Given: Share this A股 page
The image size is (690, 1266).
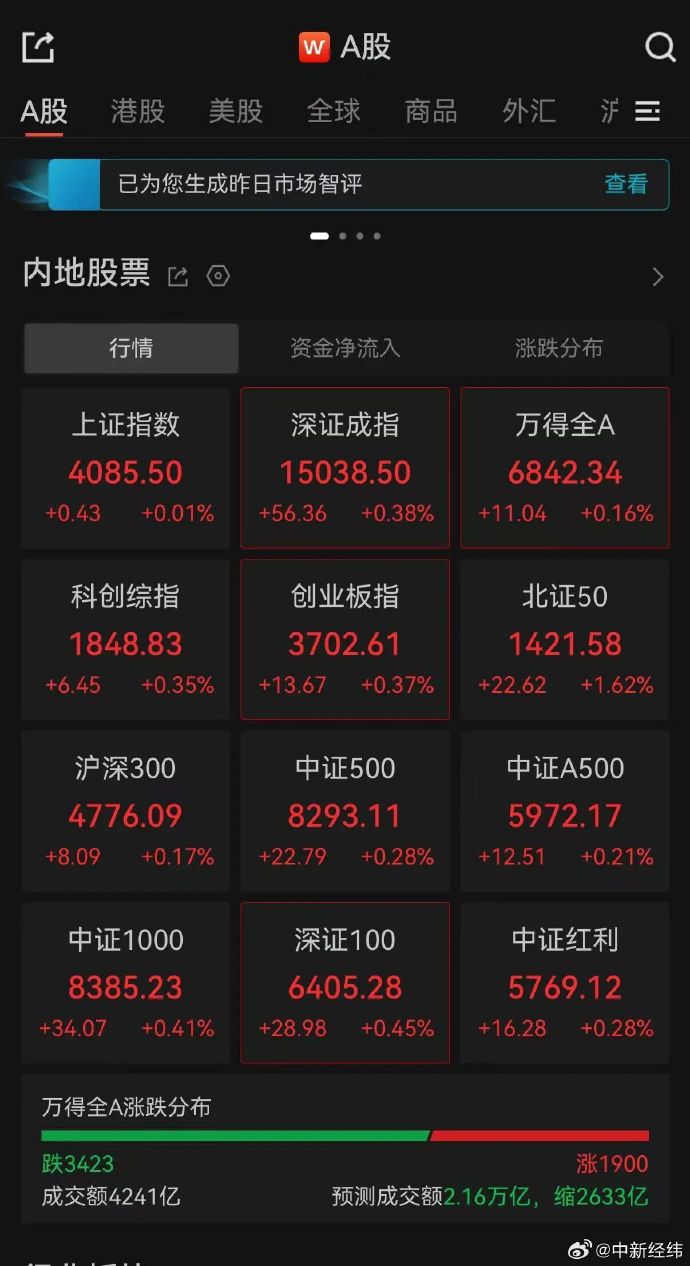Looking at the screenshot, I should click(x=38, y=47).
